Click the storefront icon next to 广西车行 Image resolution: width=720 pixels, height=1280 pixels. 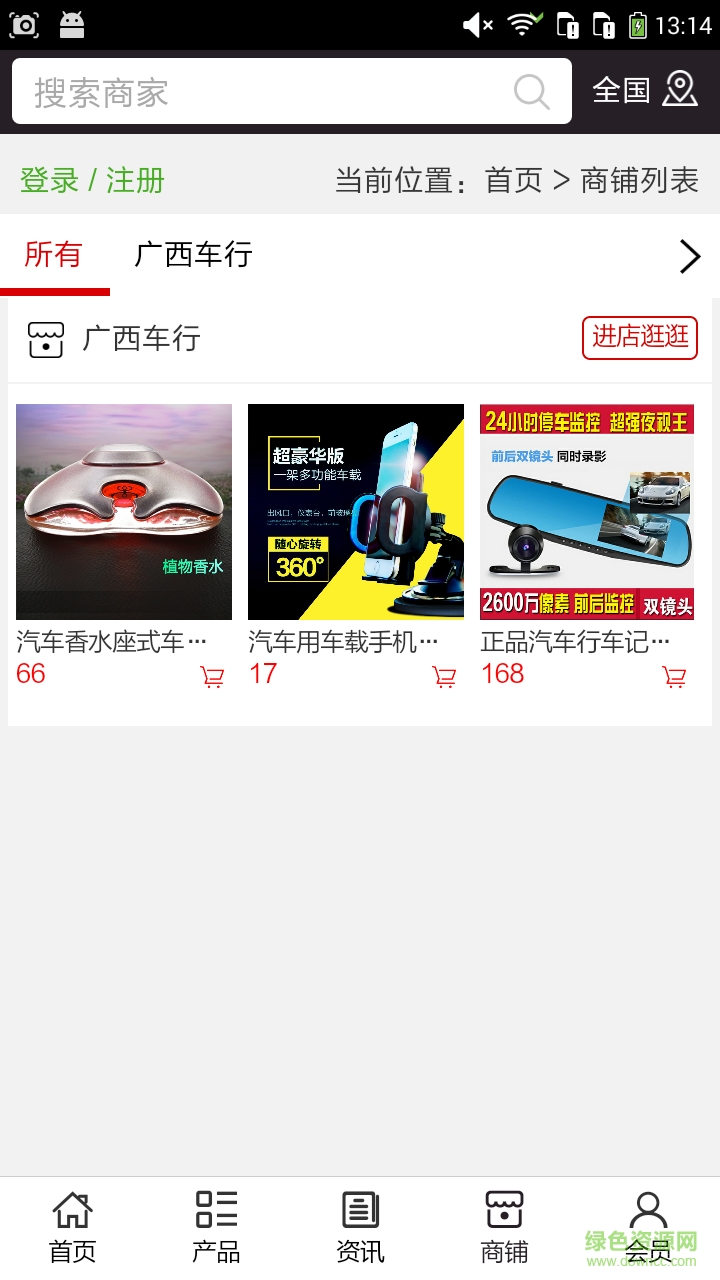44,338
